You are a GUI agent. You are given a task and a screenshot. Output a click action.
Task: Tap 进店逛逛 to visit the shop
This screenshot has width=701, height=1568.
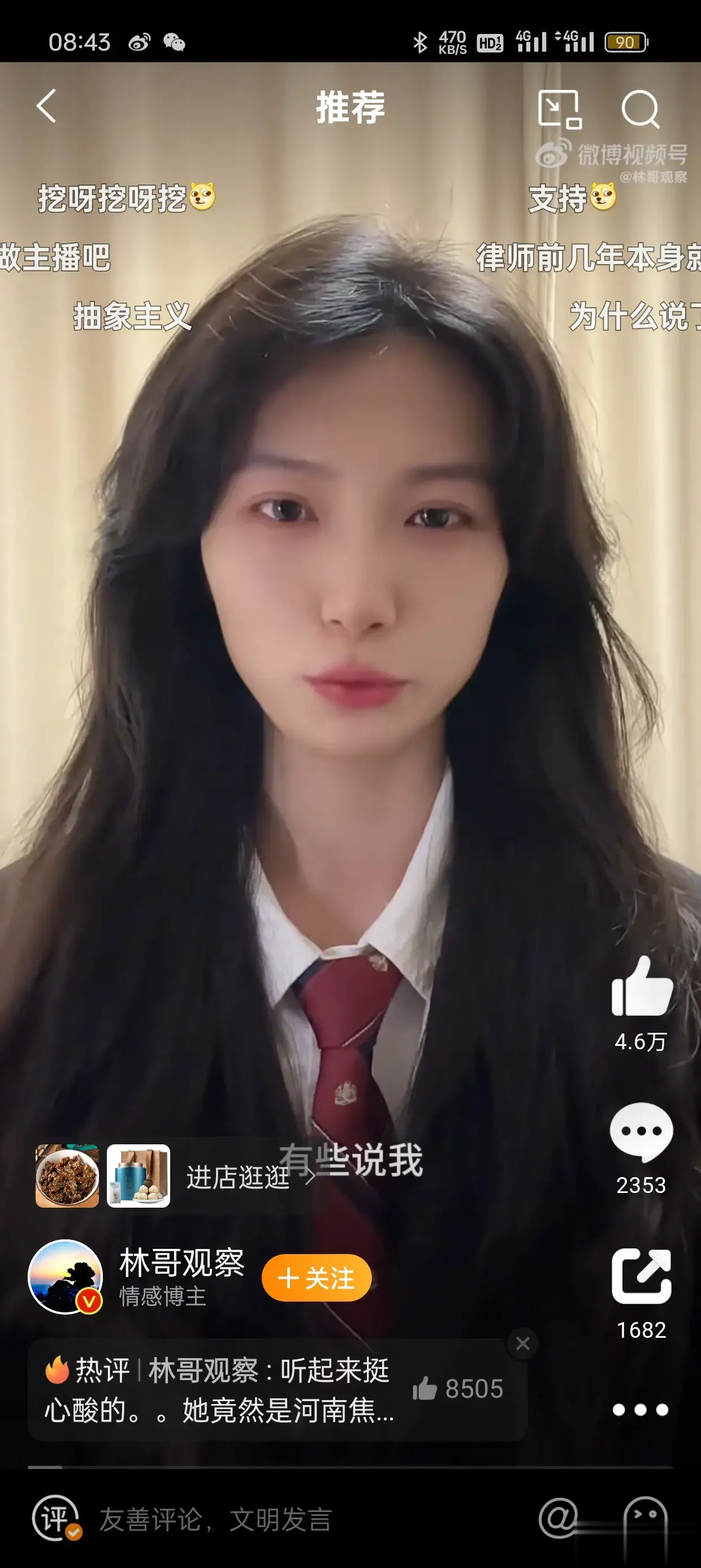244,1177
